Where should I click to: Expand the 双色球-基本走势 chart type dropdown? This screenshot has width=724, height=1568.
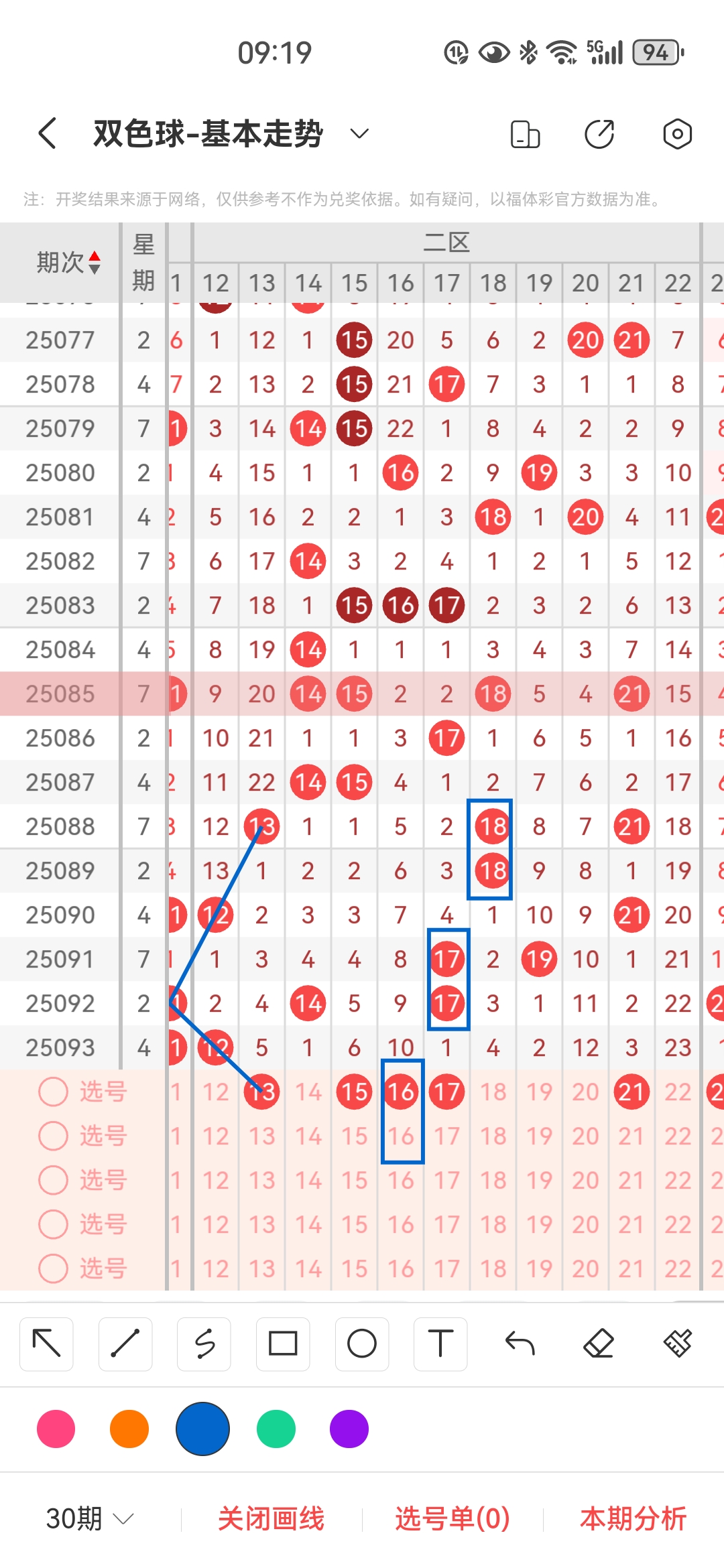coord(359,133)
